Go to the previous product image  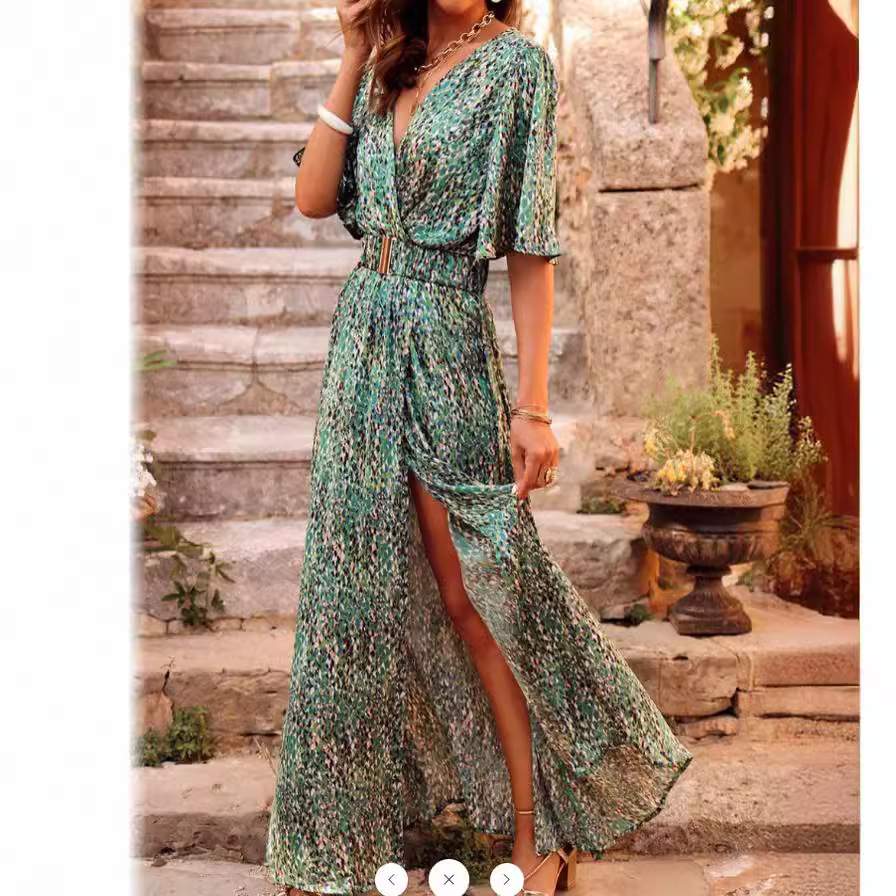pyautogui.click(x=391, y=879)
